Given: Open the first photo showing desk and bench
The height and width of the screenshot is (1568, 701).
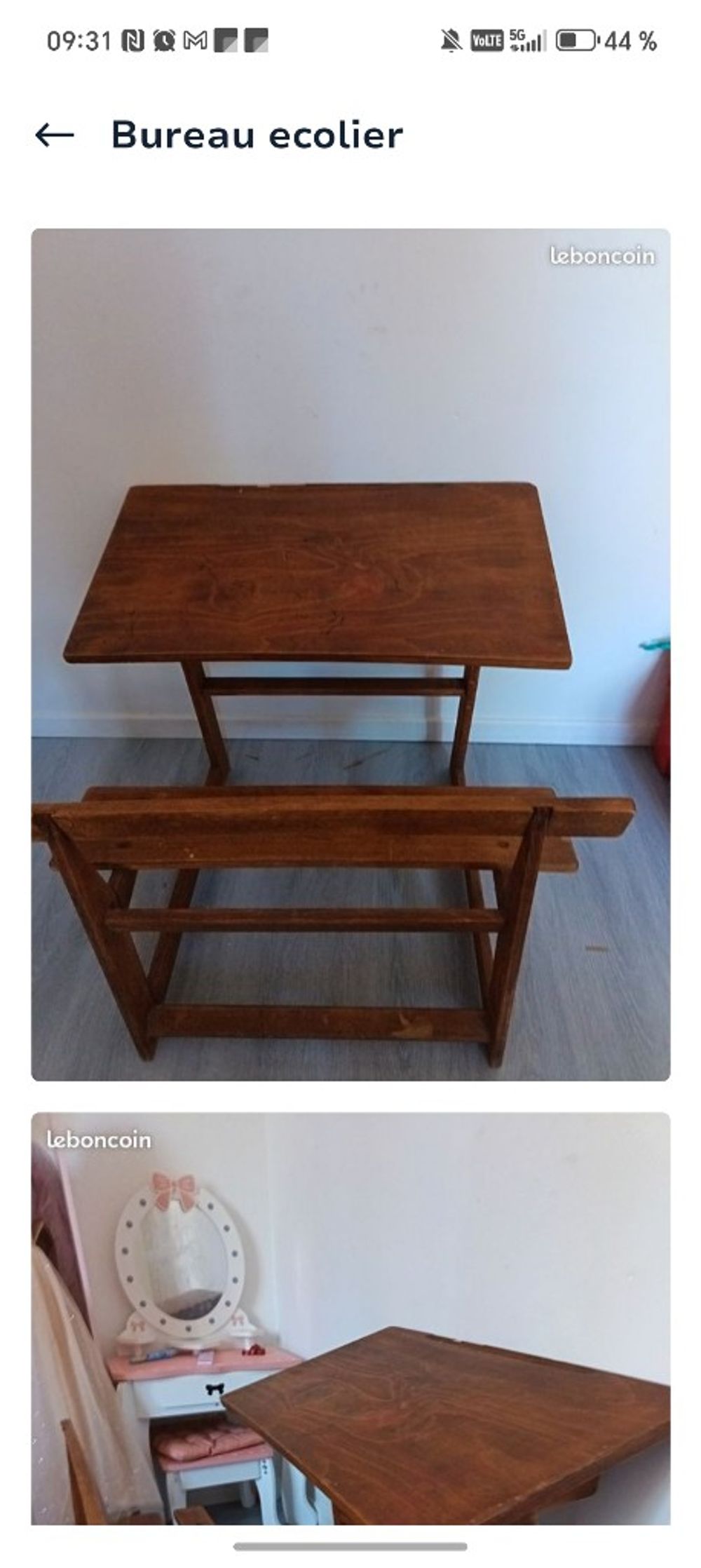Looking at the screenshot, I should click(350, 654).
